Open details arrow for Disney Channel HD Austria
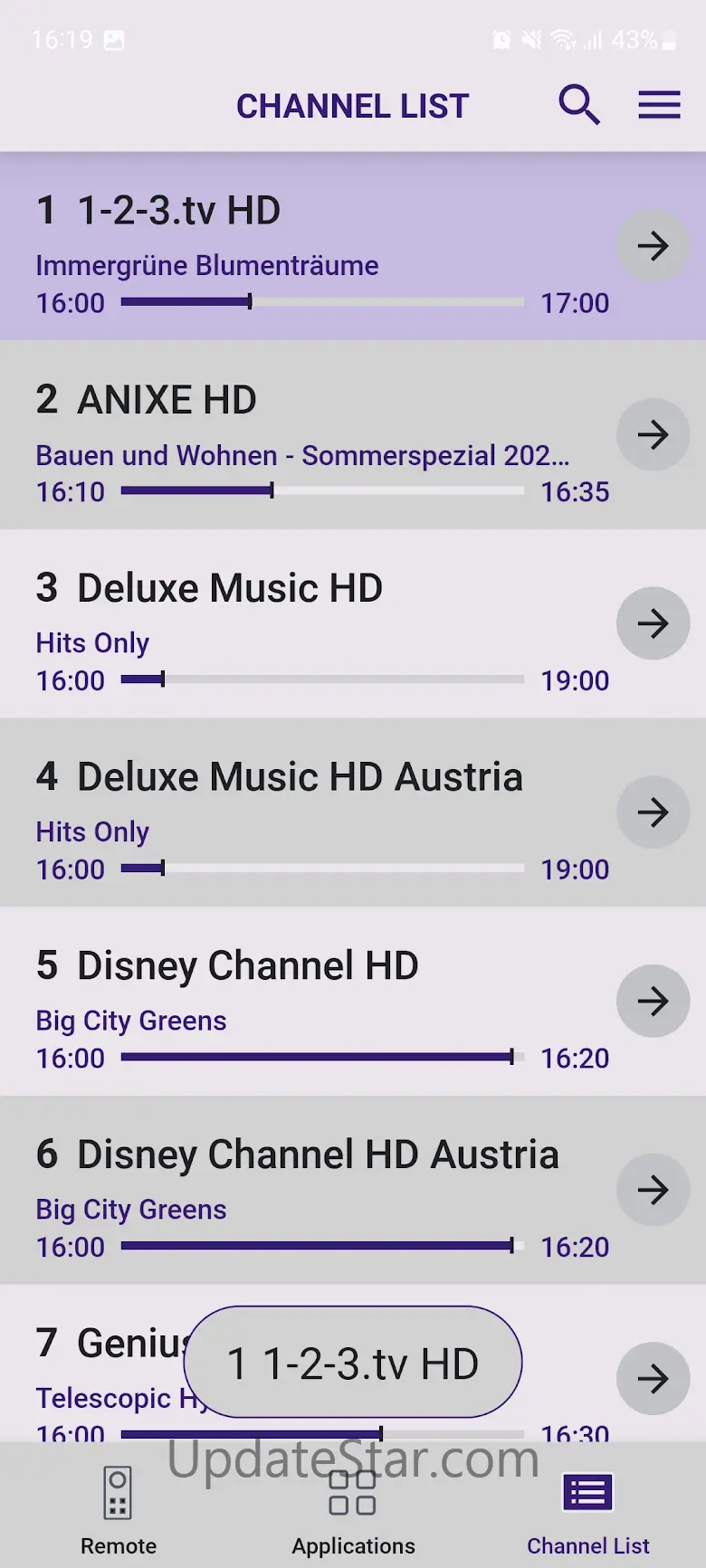This screenshot has width=706, height=1568. [x=653, y=1190]
